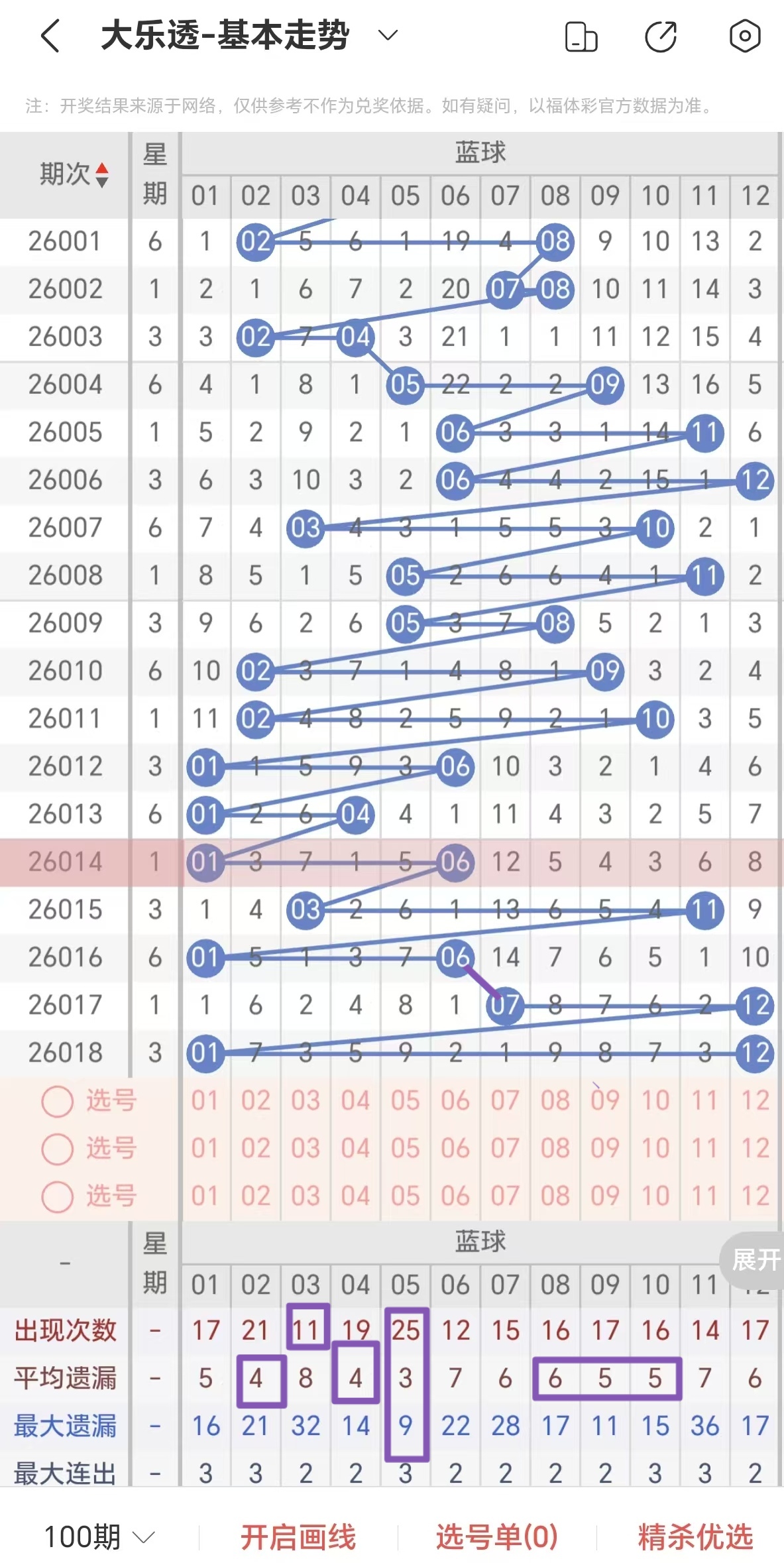Select the second 选号 radio circle
Viewport: 784px width, 1563px height.
coord(58,1149)
